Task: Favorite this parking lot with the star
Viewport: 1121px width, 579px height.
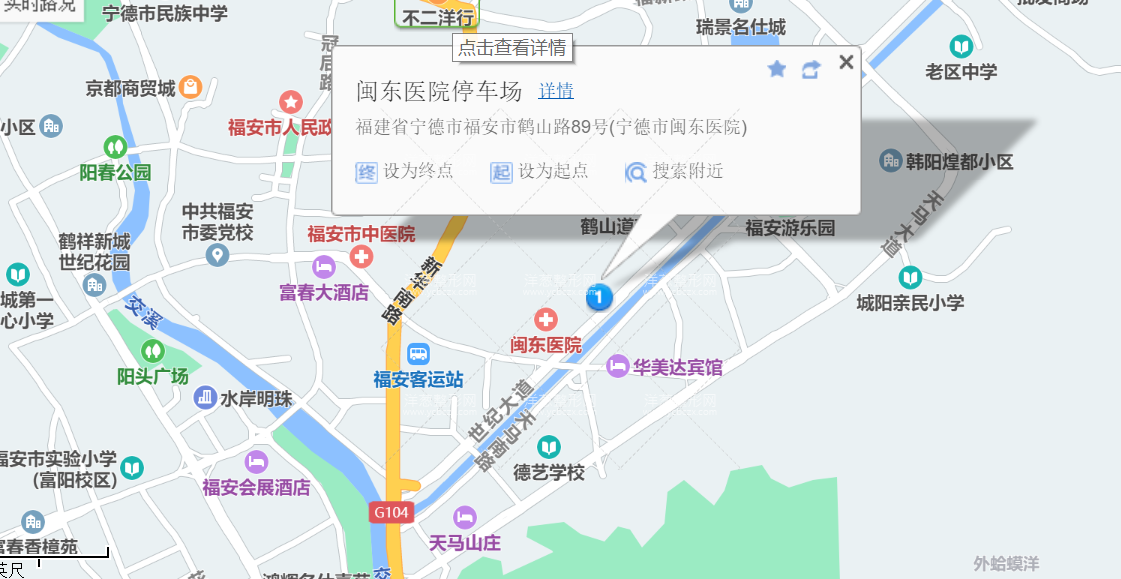Action: pyautogui.click(x=777, y=68)
